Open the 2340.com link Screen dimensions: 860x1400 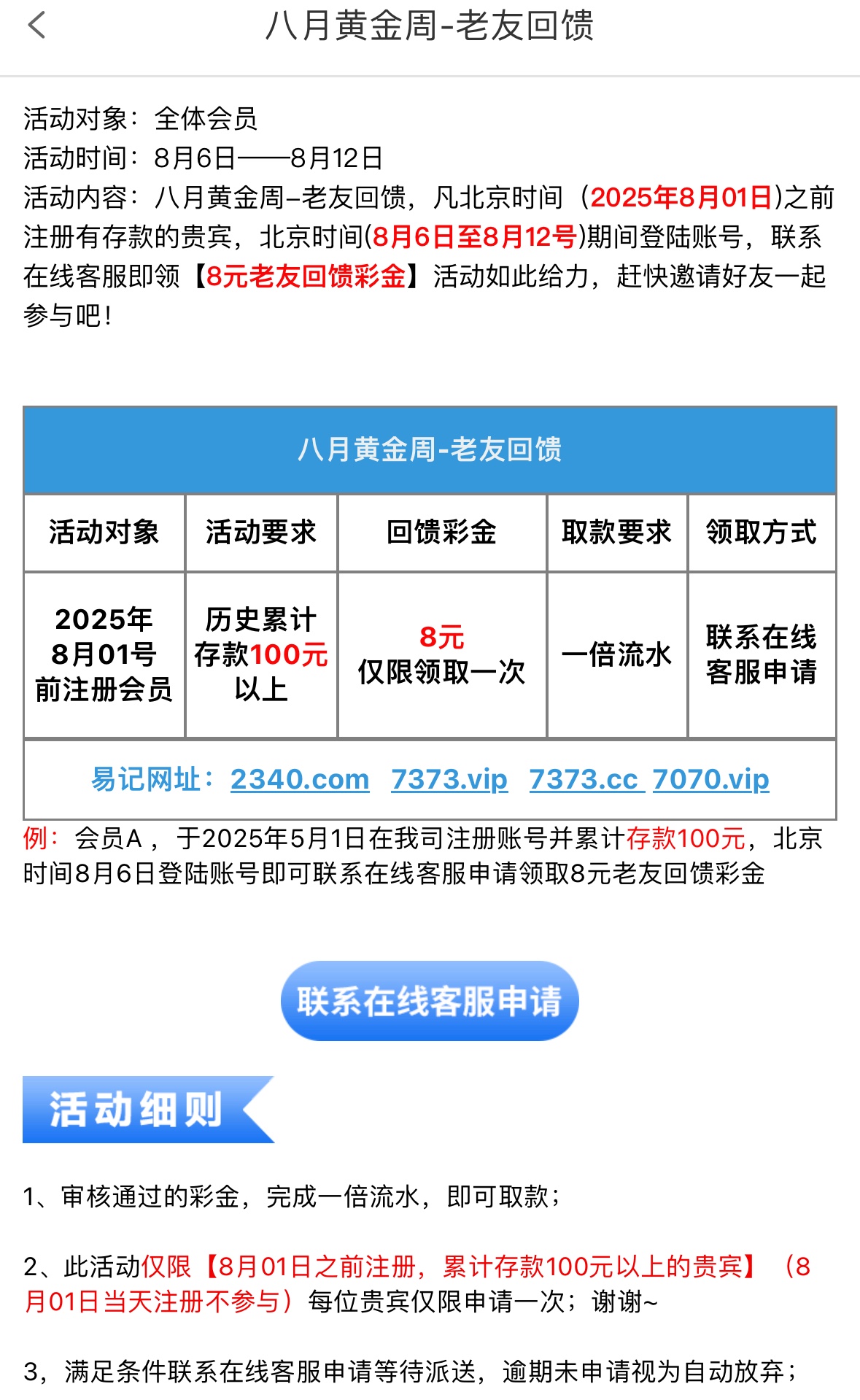[300, 779]
